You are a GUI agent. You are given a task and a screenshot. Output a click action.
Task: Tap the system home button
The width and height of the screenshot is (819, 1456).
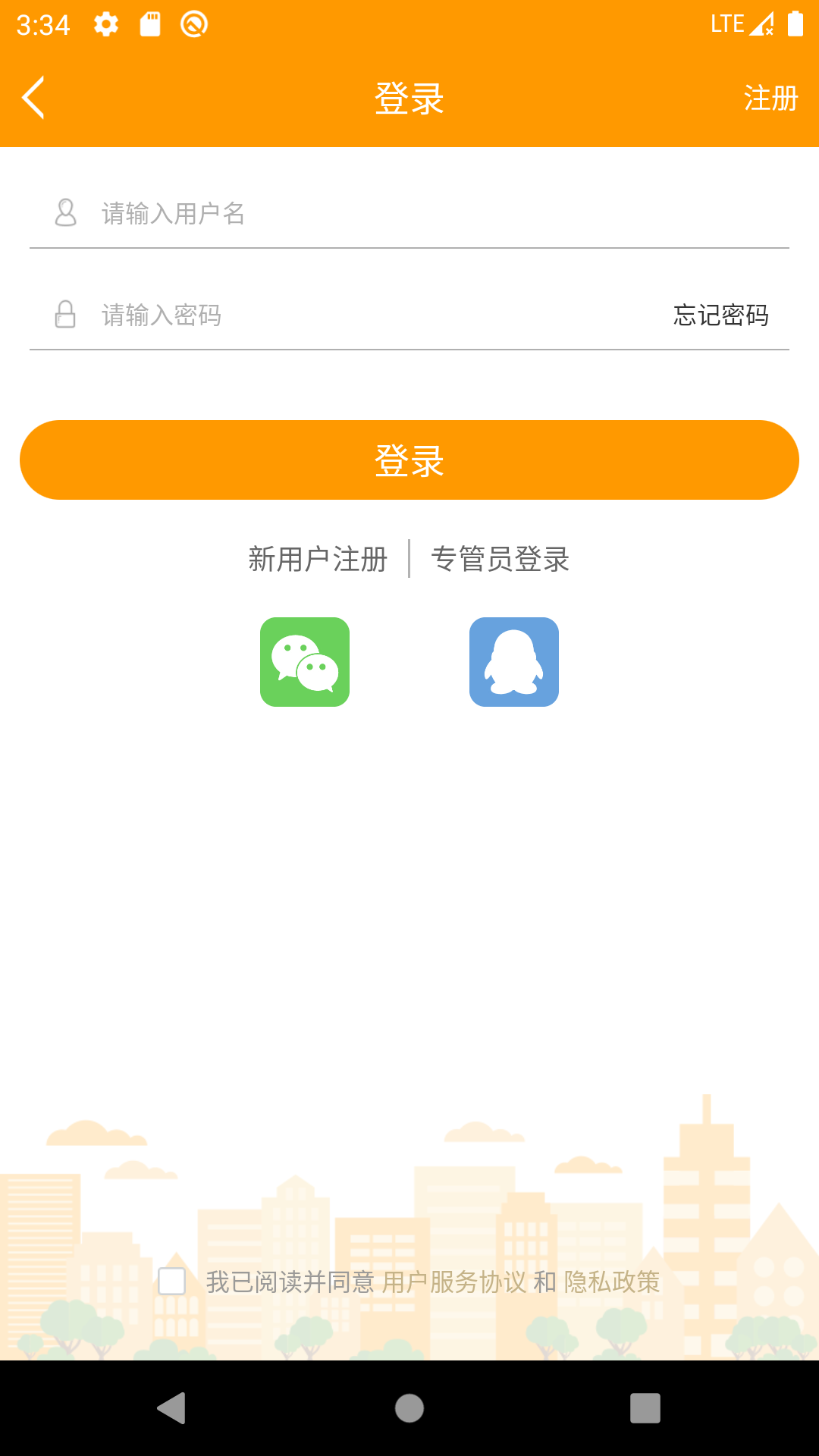coord(409,1408)
